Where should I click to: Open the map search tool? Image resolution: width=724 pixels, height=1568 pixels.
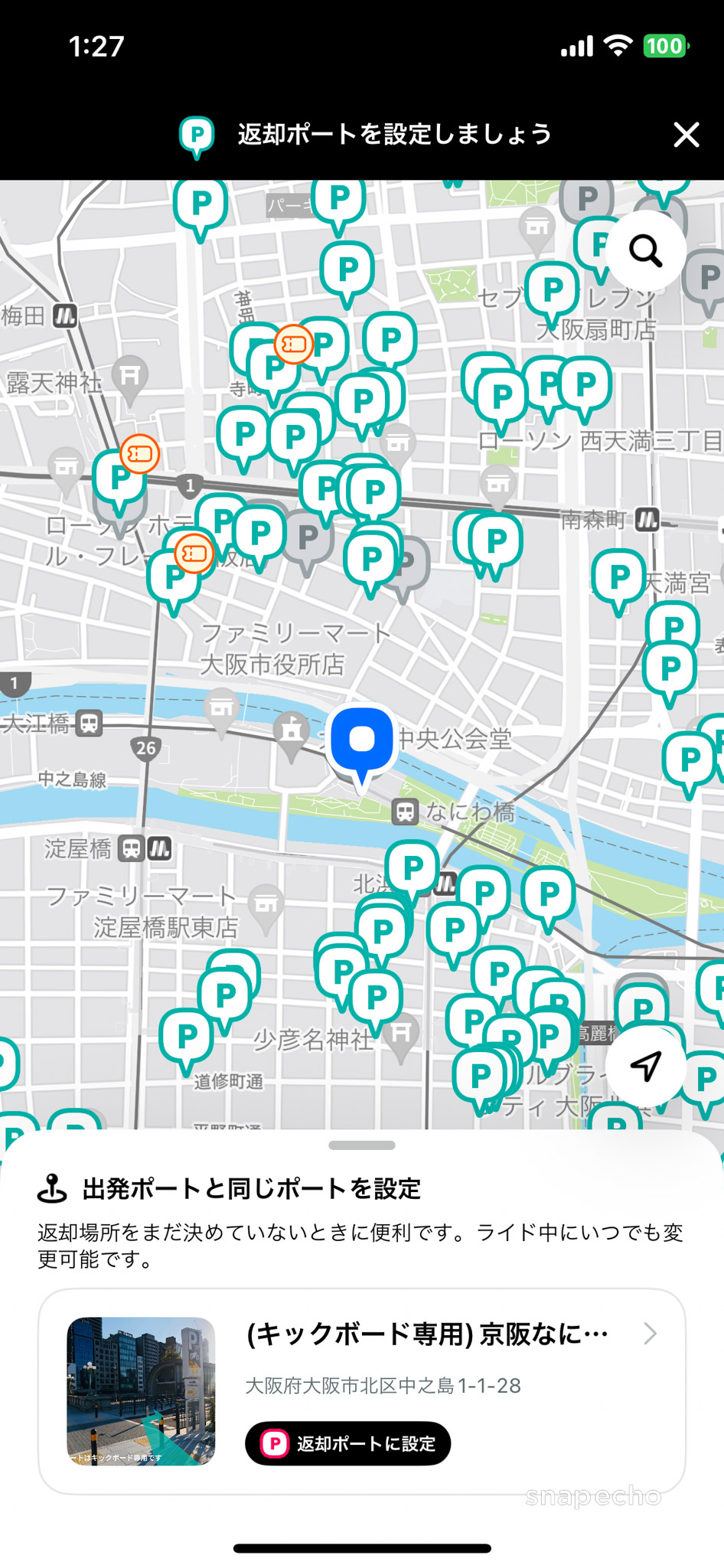647,250
